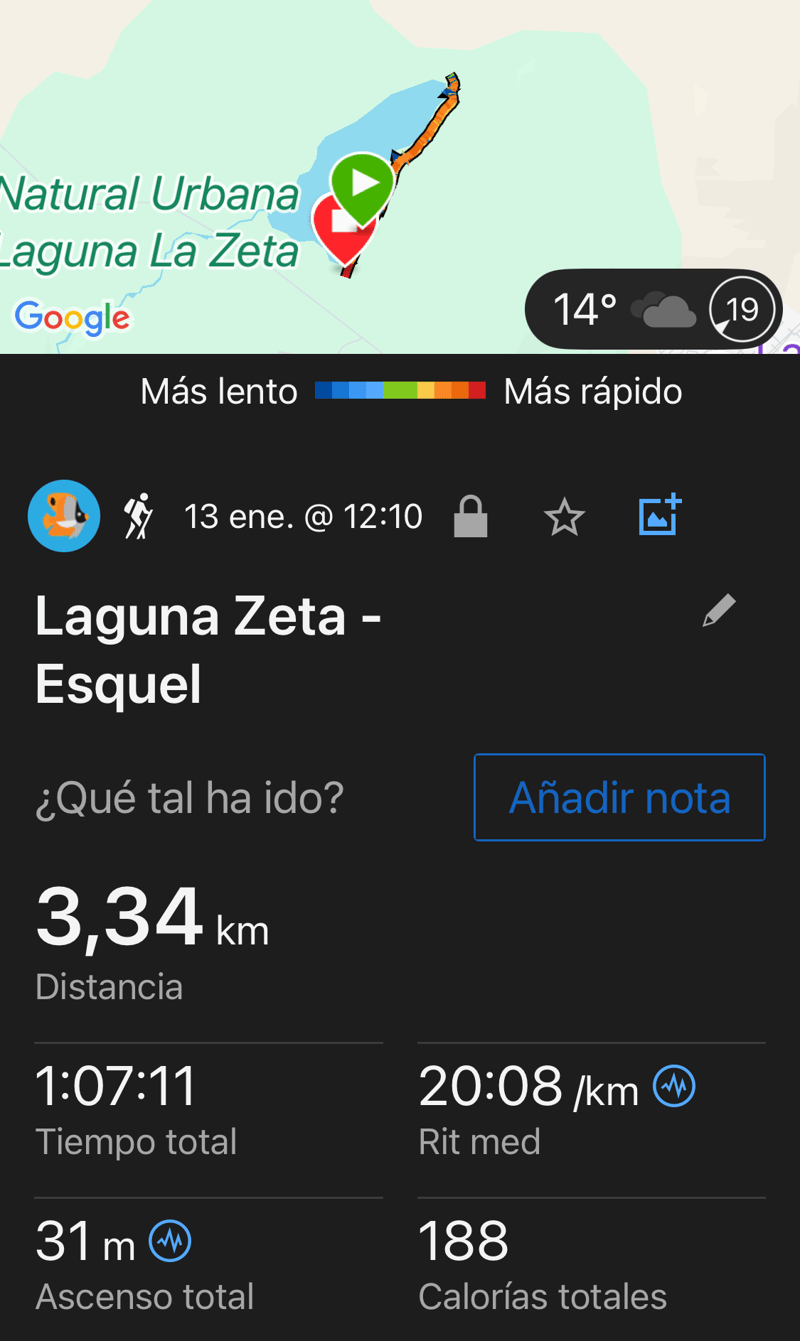Edit the Laguna Zeta - Esquel title
This screenshot has height=1341, width=800.
coord(719,610)
